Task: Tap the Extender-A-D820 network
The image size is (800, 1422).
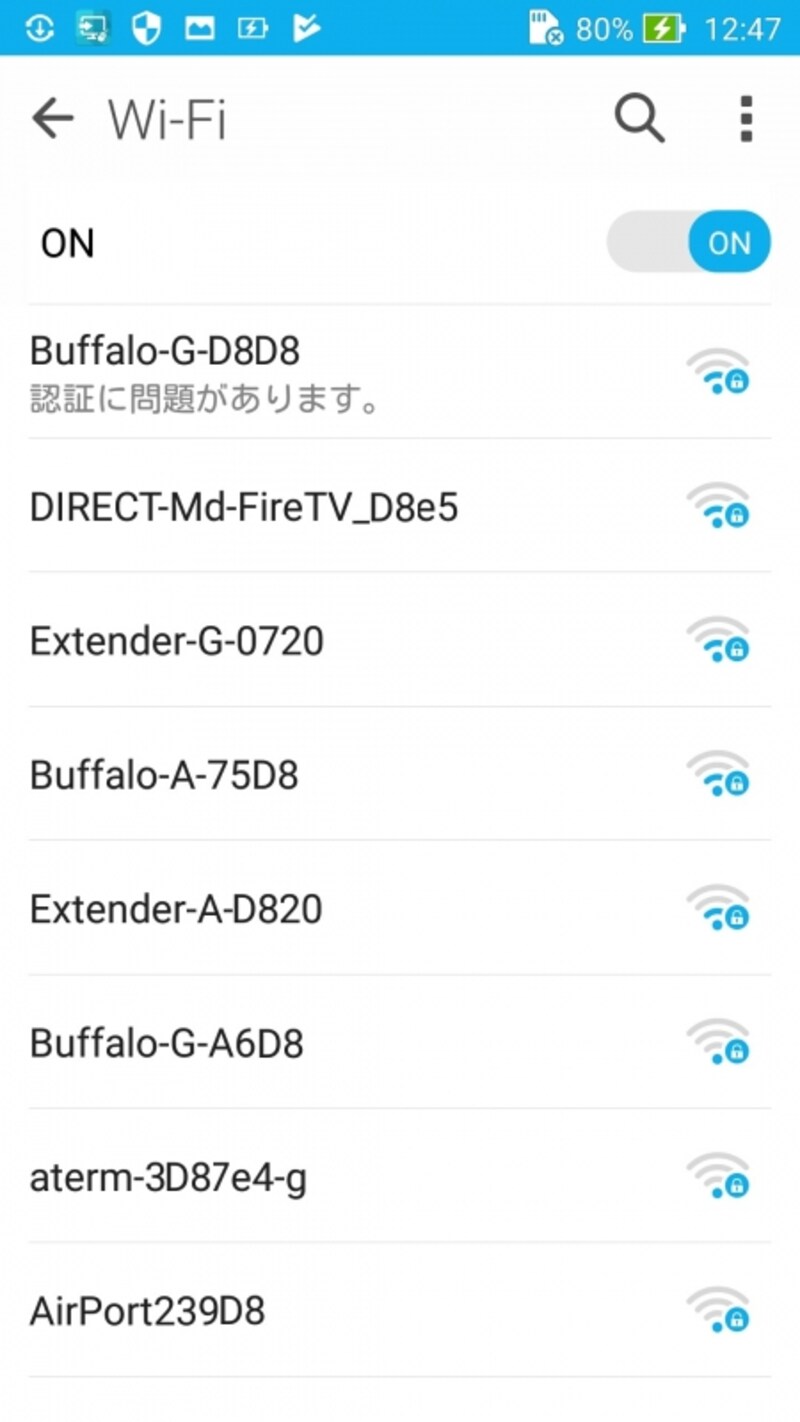Action: [x=400, y=908]
